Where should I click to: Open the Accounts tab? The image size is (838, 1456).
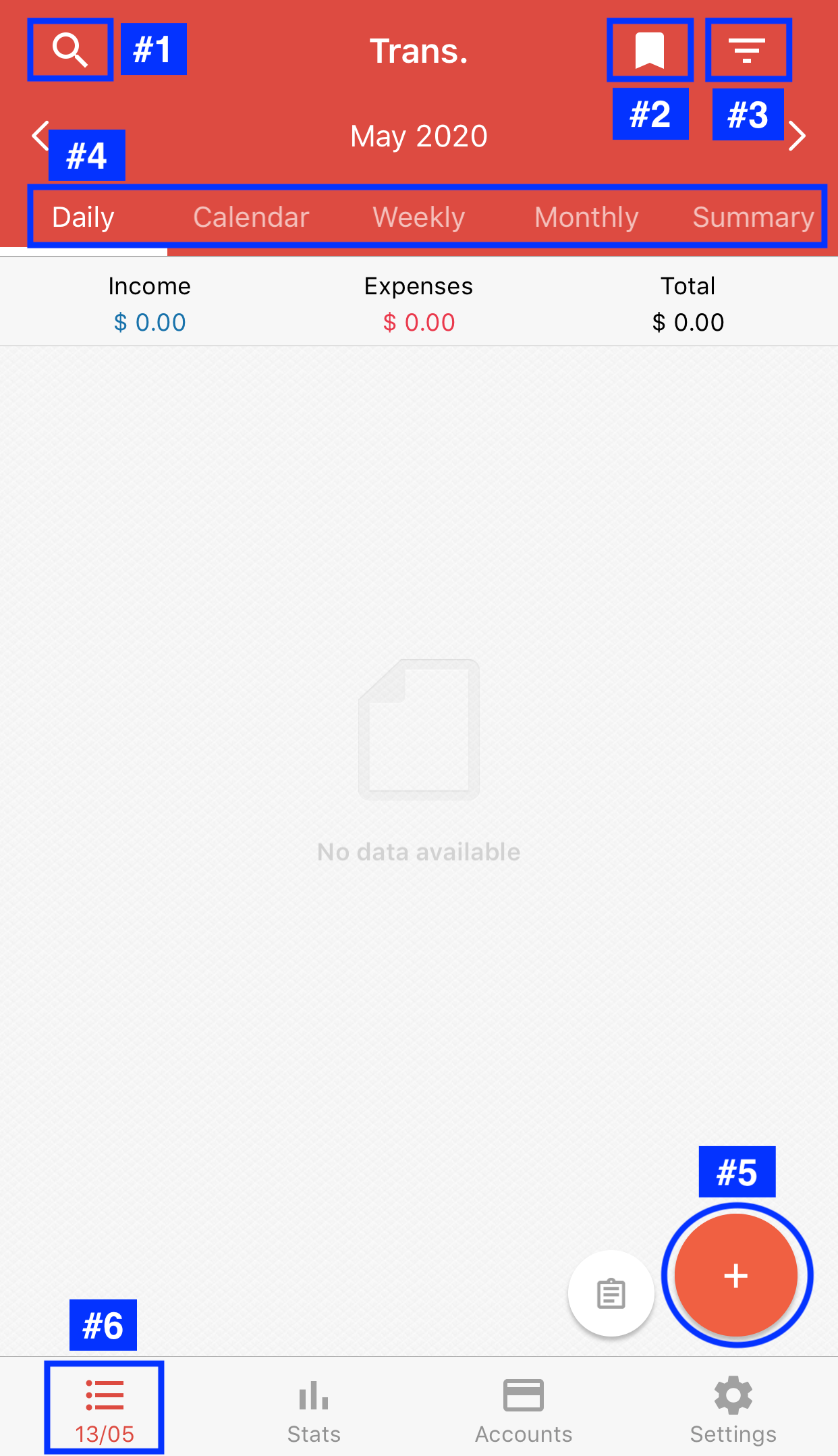(524, 1410)
